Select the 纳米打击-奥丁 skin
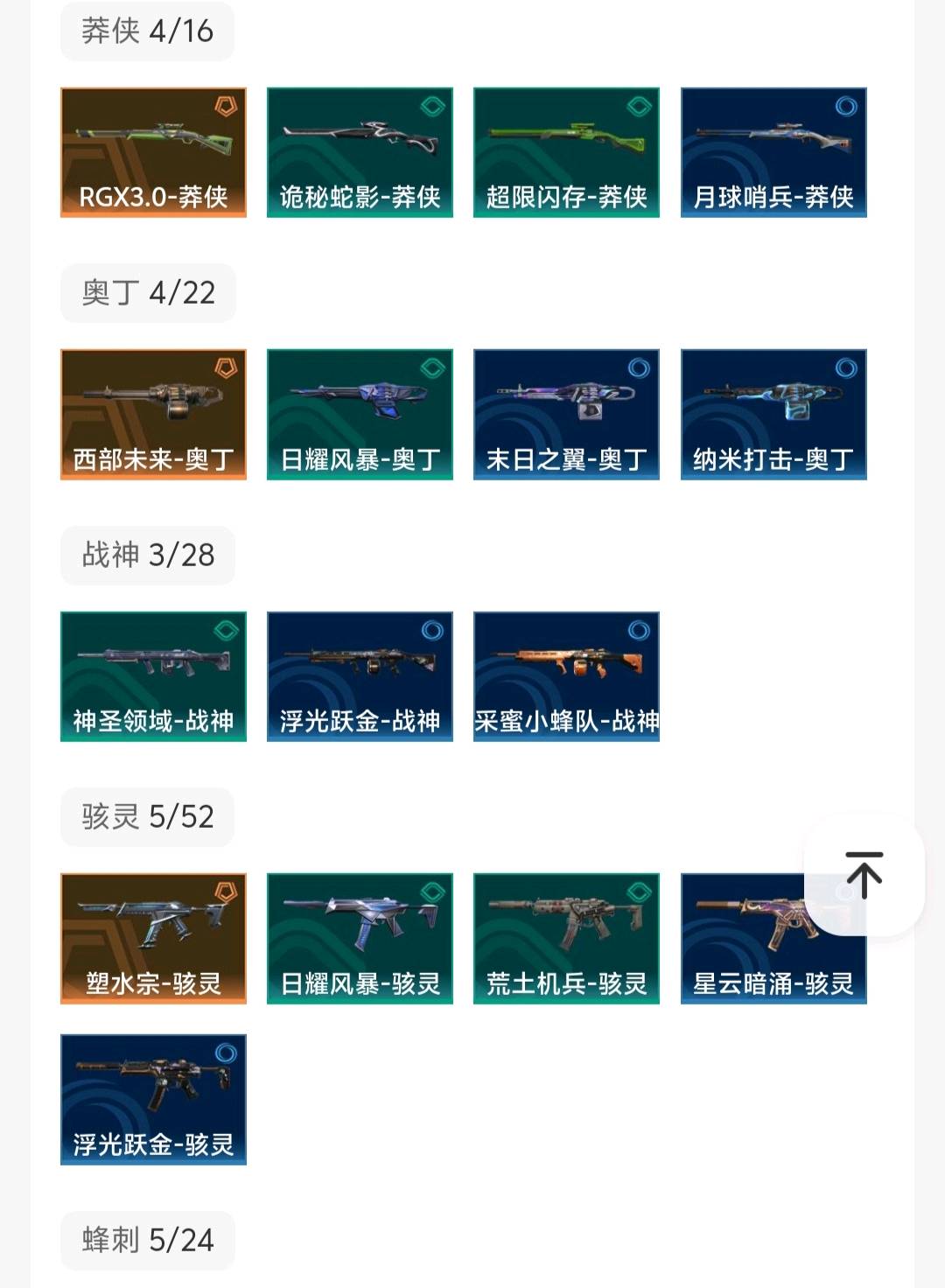This screenshot has height=1288, width=945. coord(773,414)
